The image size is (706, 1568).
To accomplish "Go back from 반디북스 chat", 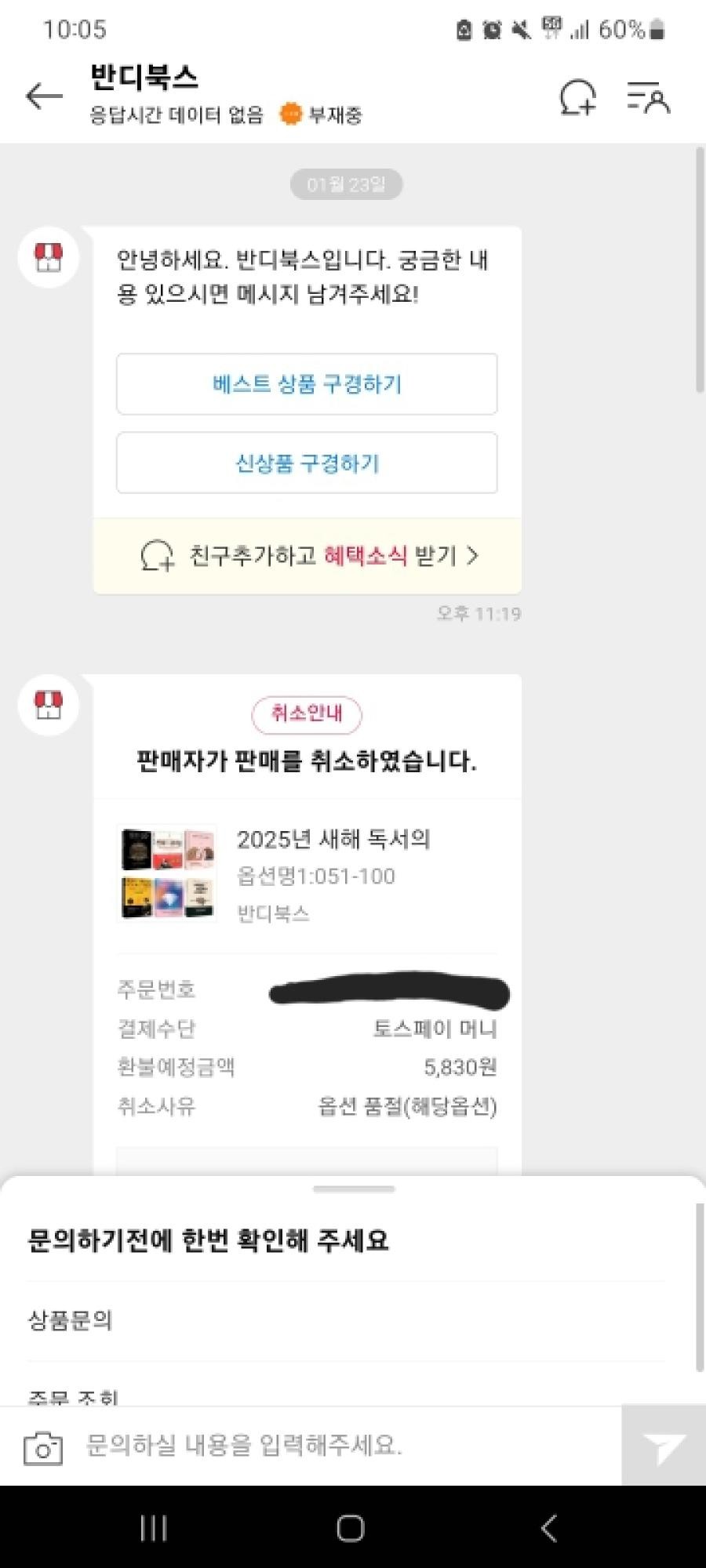I will click(44, 96).
